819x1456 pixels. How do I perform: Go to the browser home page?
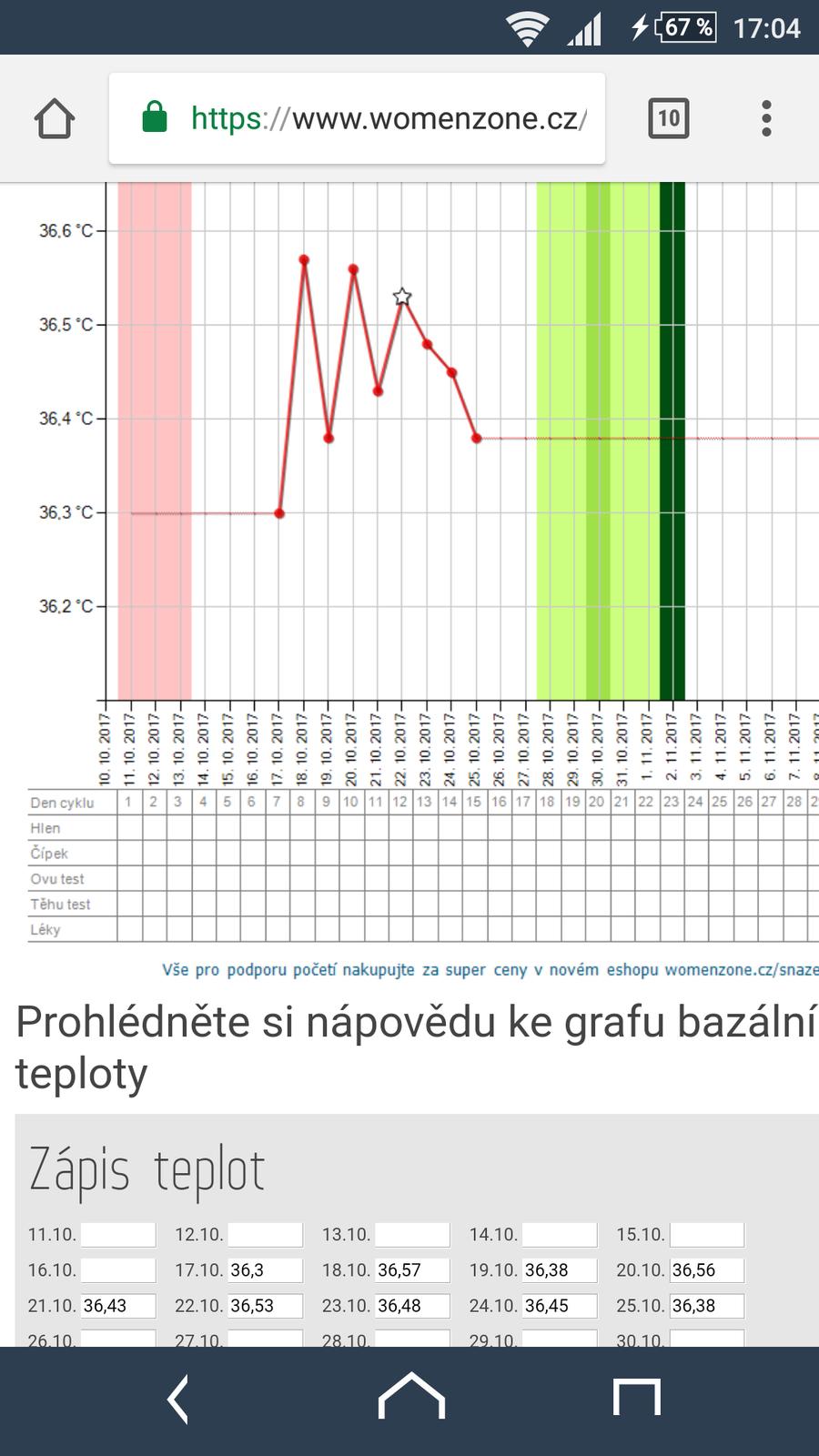(55, 118)
